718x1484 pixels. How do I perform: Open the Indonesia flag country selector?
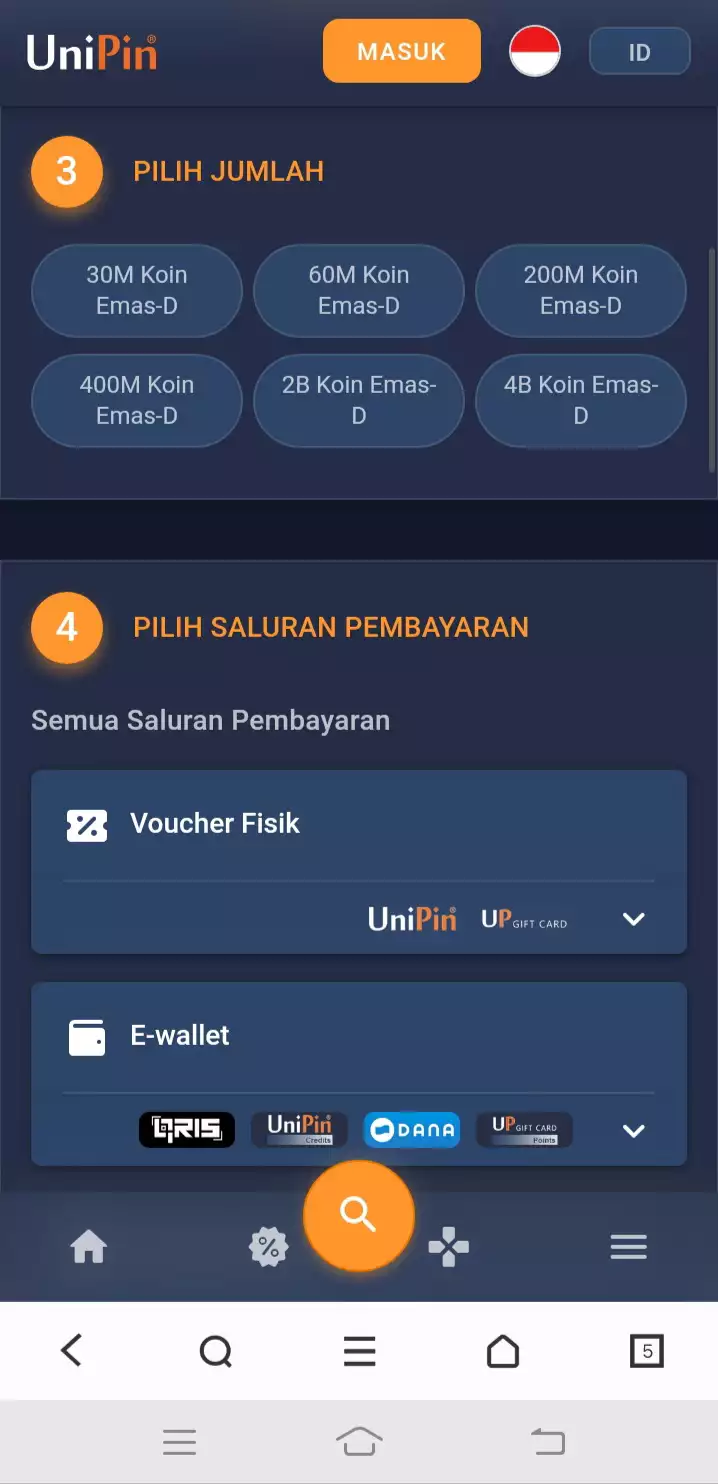[x=535, y=52]
